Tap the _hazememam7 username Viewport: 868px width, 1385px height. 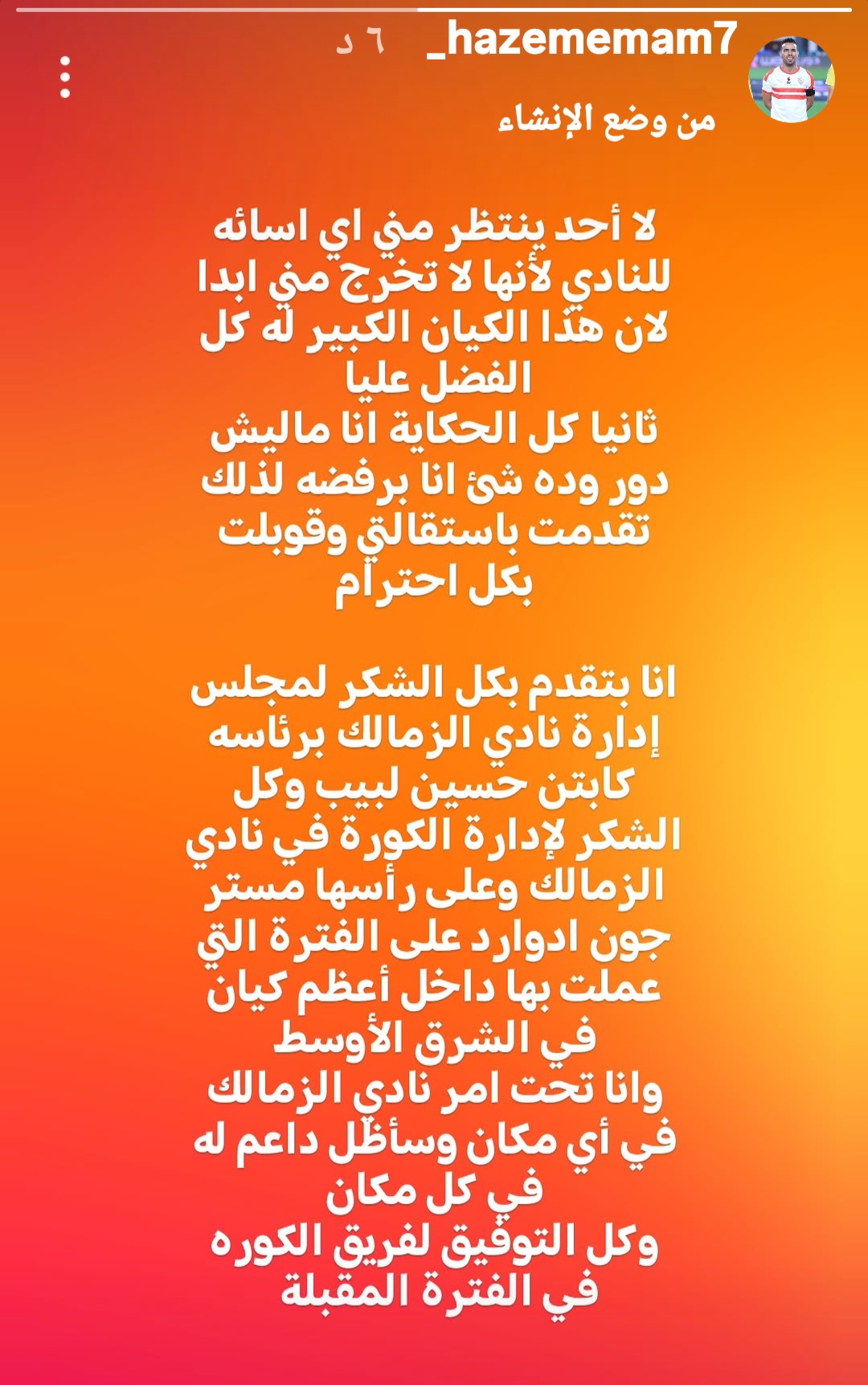click(581, 39)
